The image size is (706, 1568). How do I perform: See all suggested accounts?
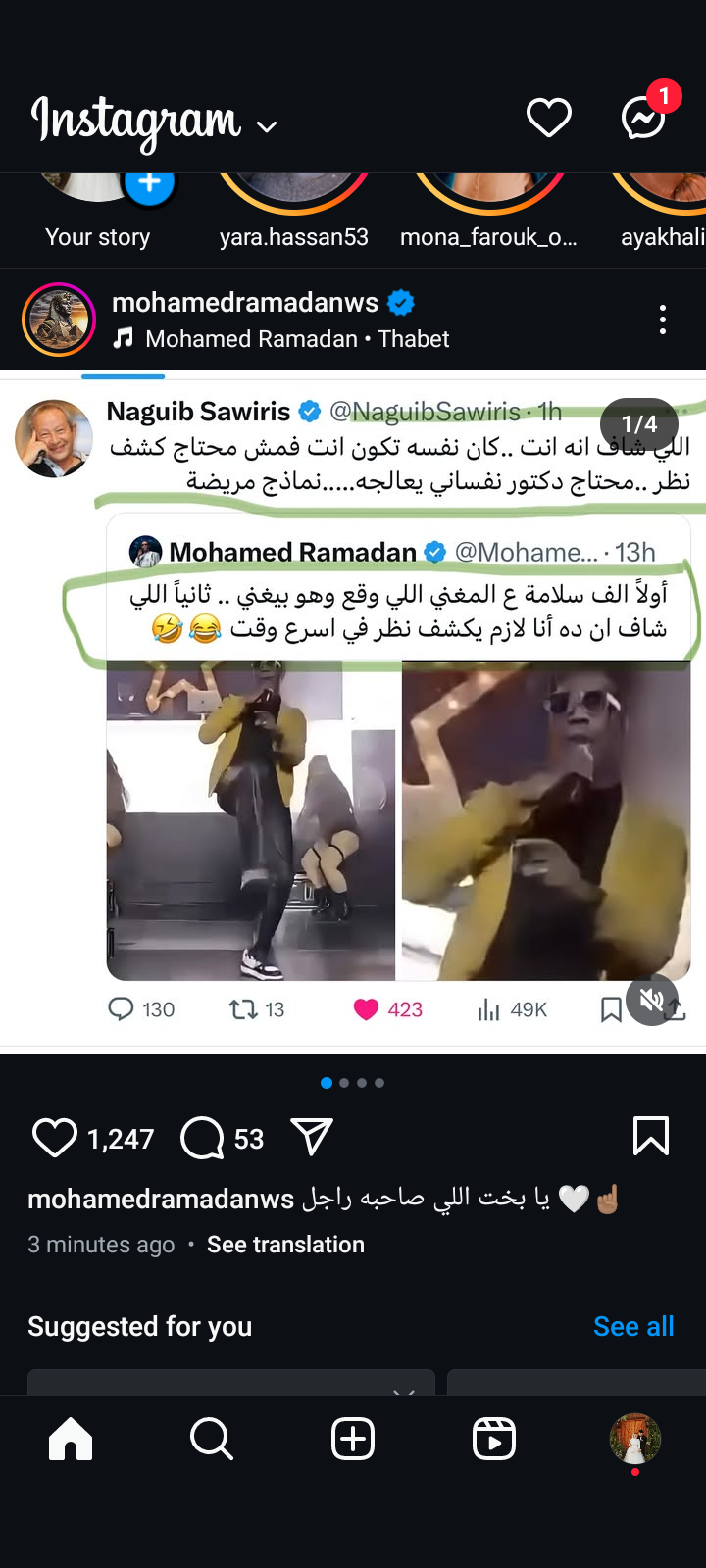[x=633, y=1326]
